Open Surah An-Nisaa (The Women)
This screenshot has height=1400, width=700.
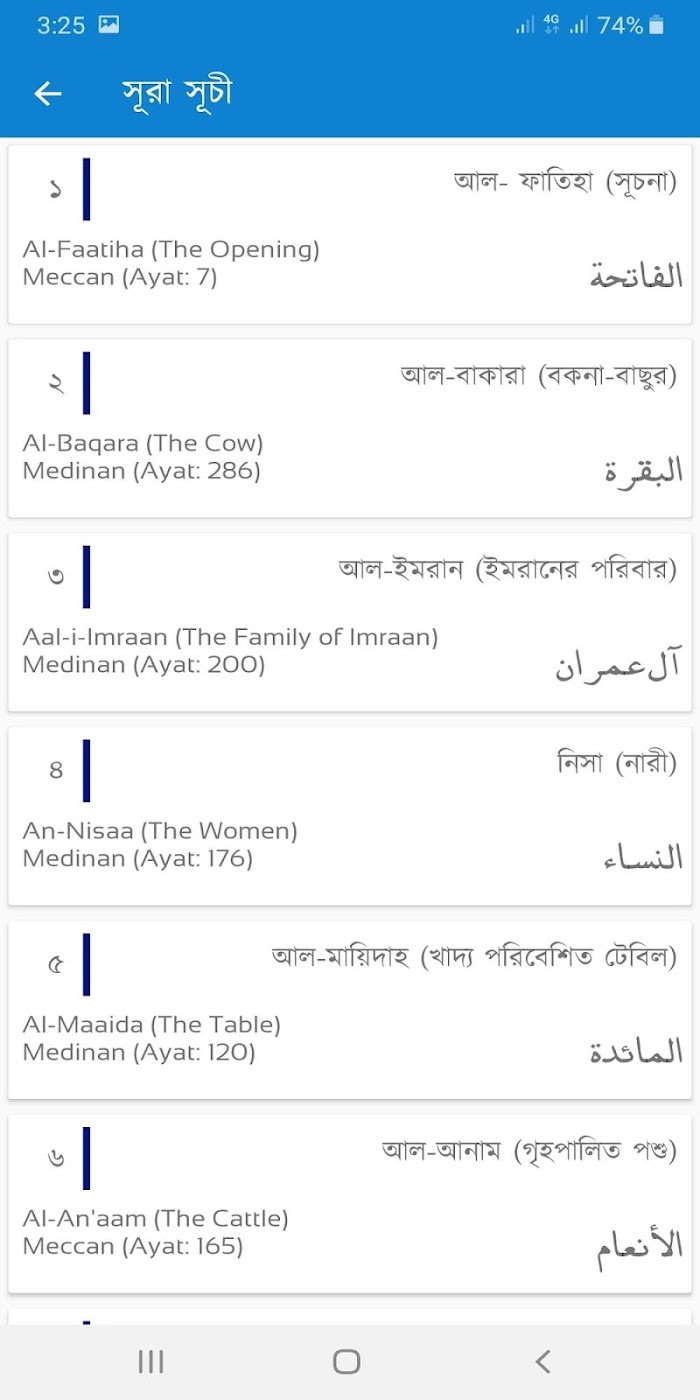click(x=350, y=816)
